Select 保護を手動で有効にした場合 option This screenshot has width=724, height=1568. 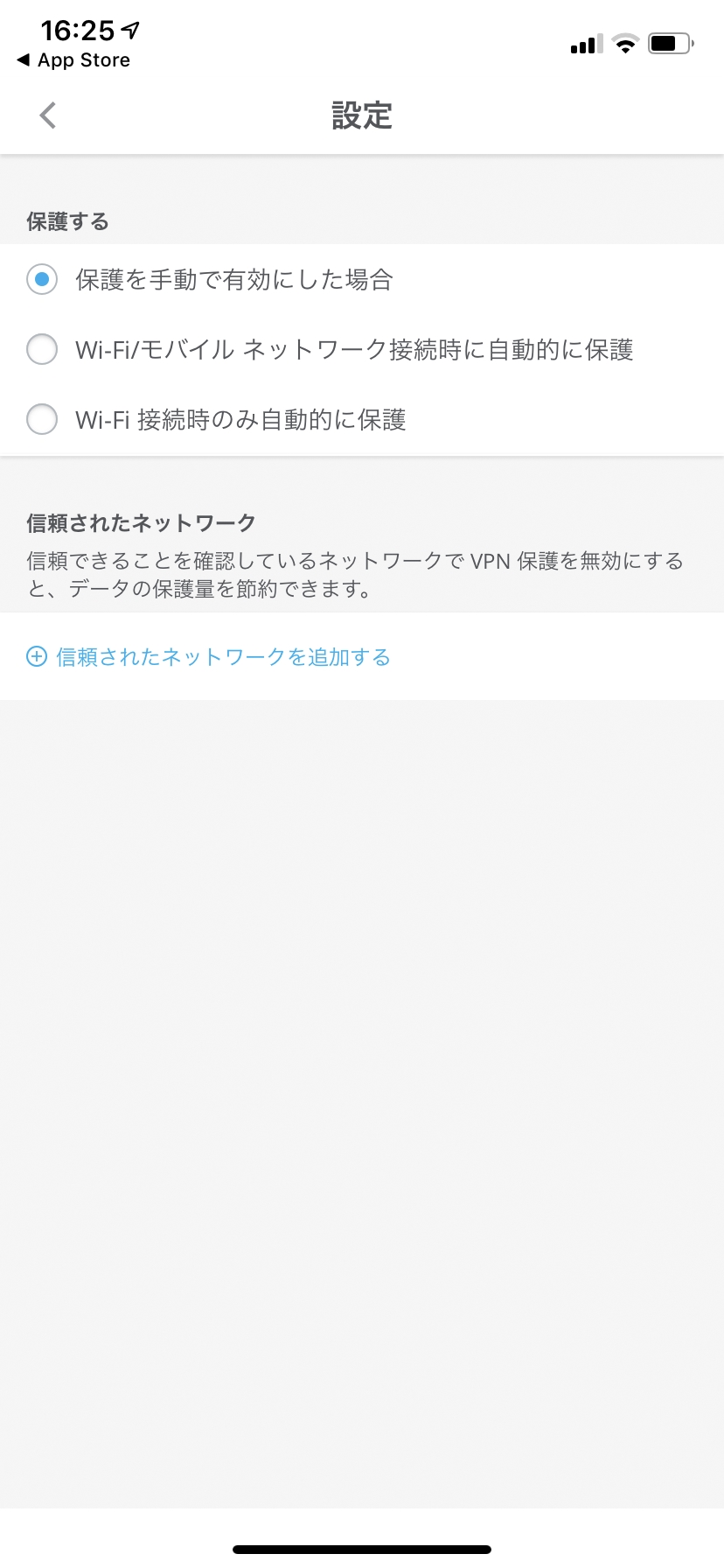[42, 280]
